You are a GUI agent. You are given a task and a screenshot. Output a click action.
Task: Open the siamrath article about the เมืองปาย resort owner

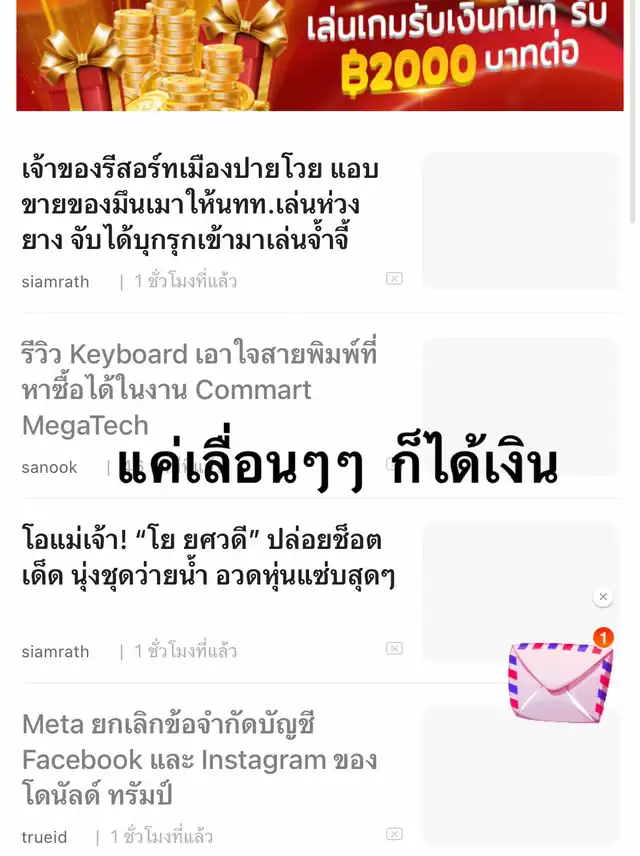200,205
